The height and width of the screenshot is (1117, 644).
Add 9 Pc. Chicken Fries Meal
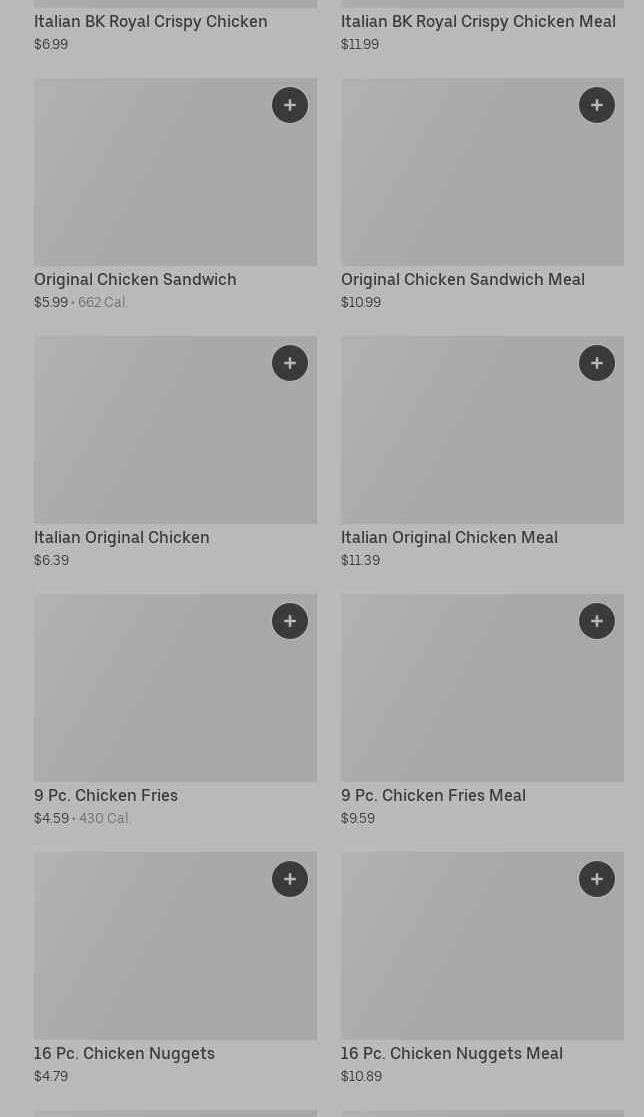[x=597, y=621]
